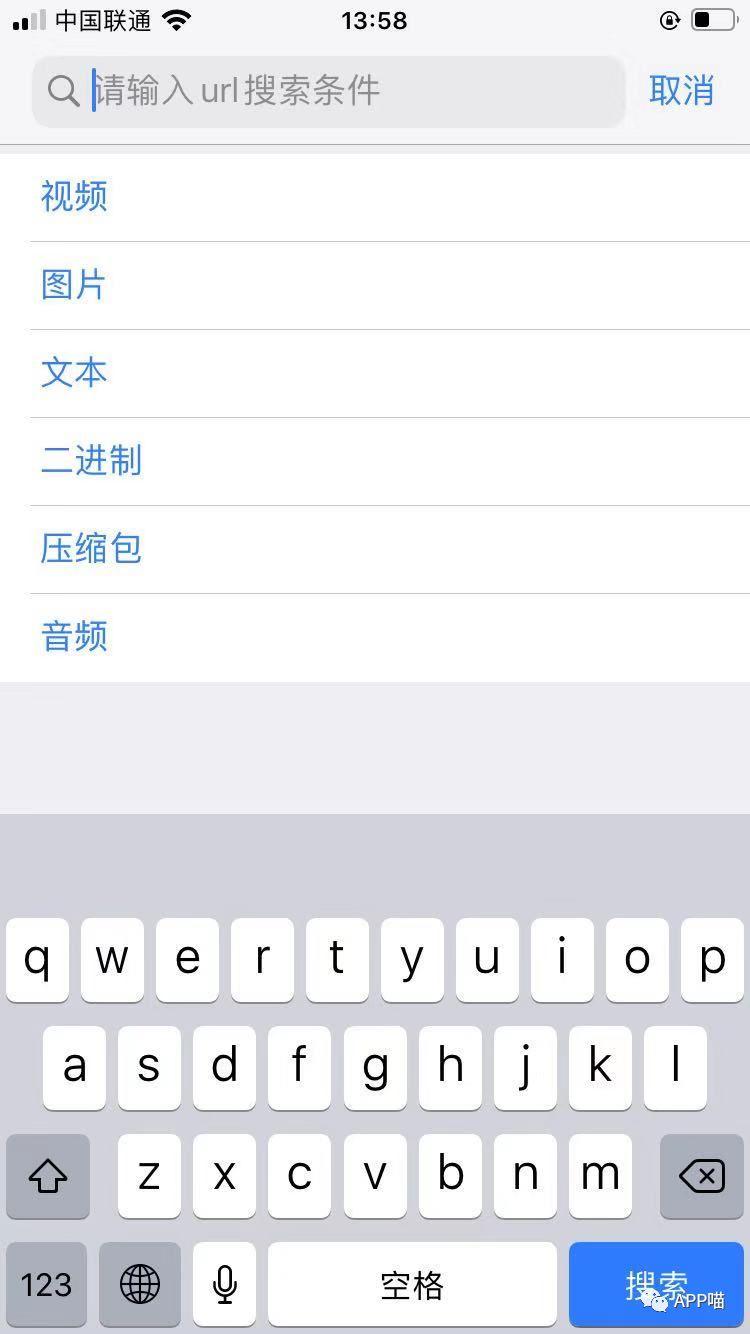The image size is (750, 1334).
Task: Tap the magnifying glass search icon
Action: click(63, 90)
